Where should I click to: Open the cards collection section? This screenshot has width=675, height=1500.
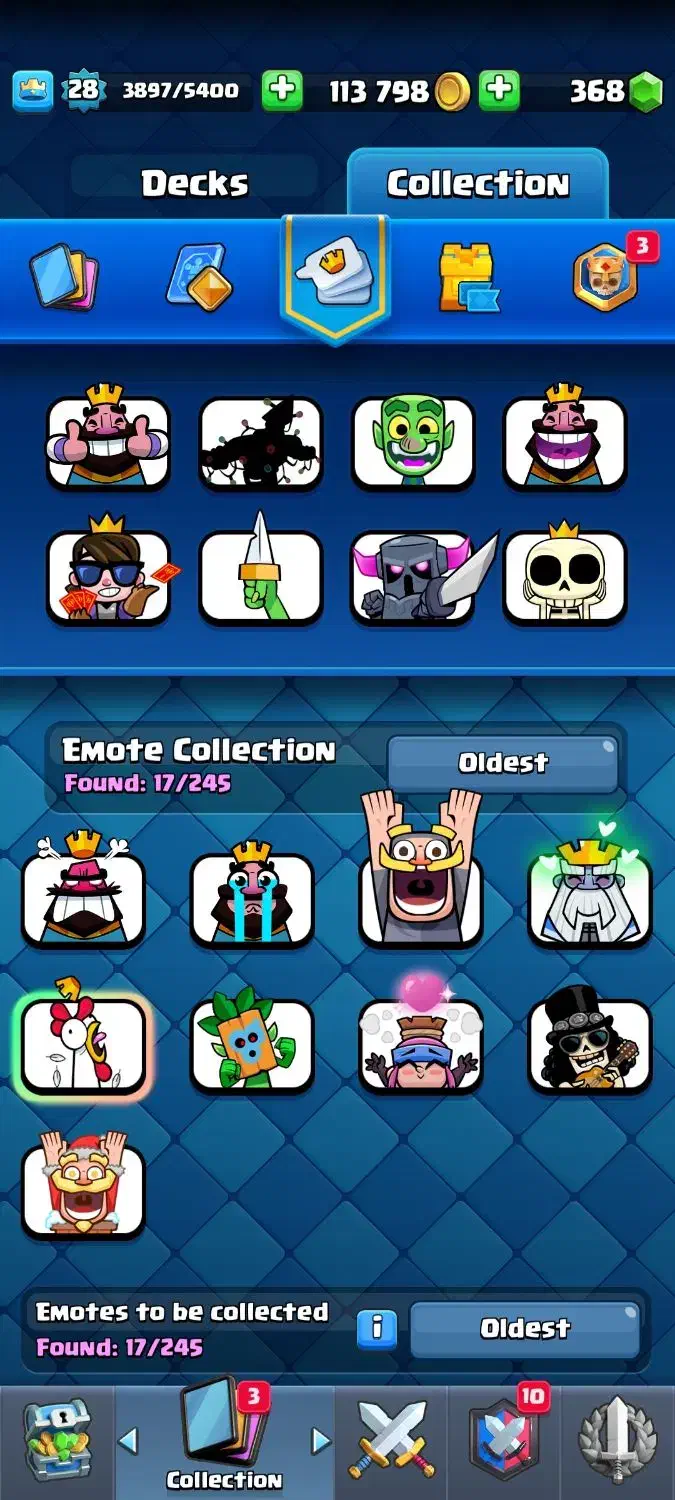click(x=64, y=277)
